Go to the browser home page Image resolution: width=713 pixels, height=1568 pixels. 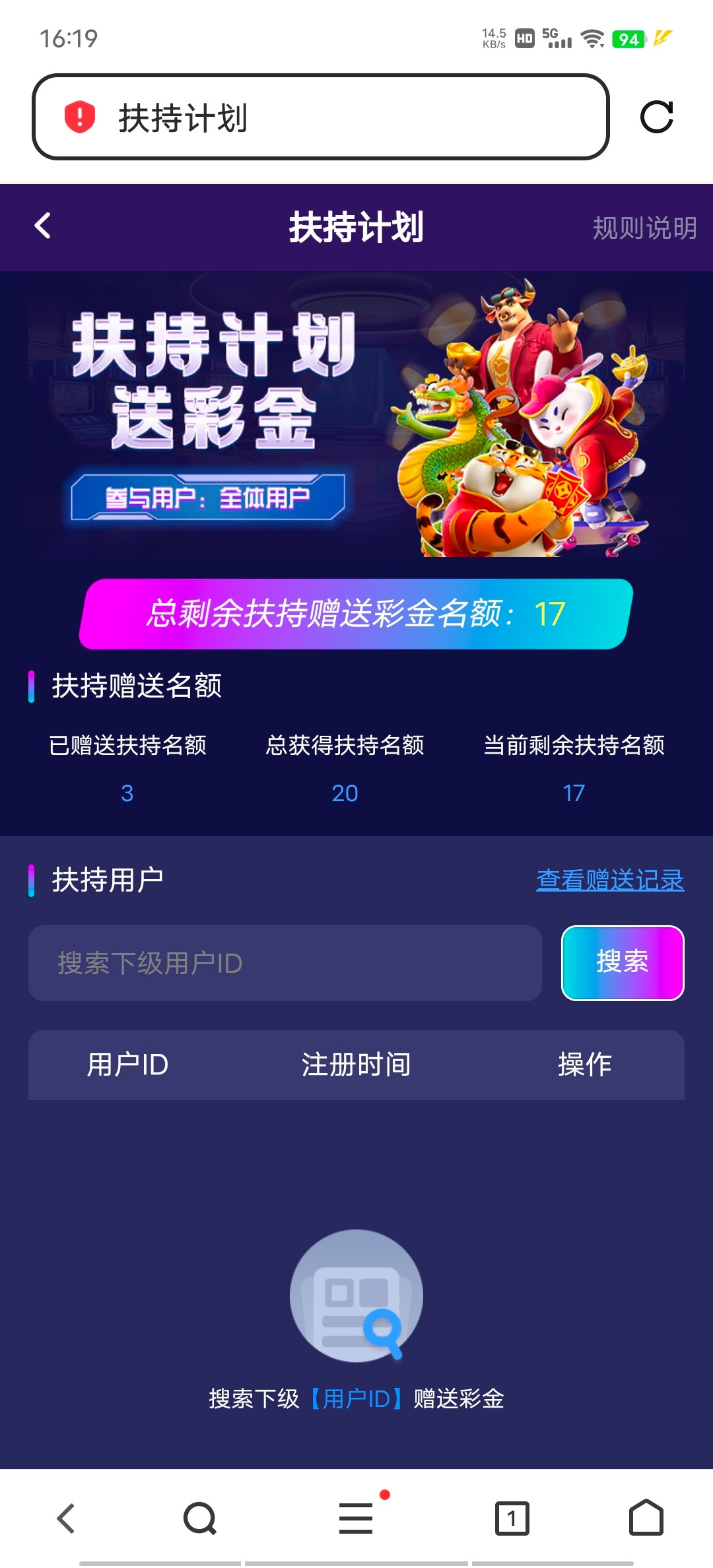pos(646,1518)
